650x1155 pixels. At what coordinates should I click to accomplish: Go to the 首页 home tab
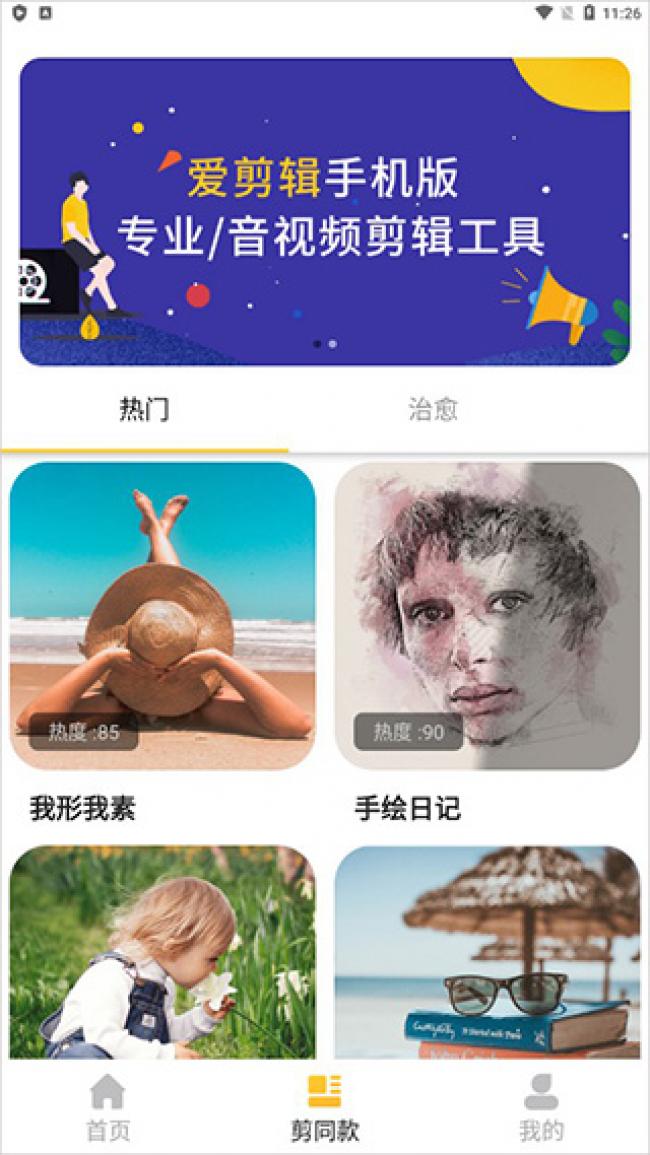(108, 1107)
